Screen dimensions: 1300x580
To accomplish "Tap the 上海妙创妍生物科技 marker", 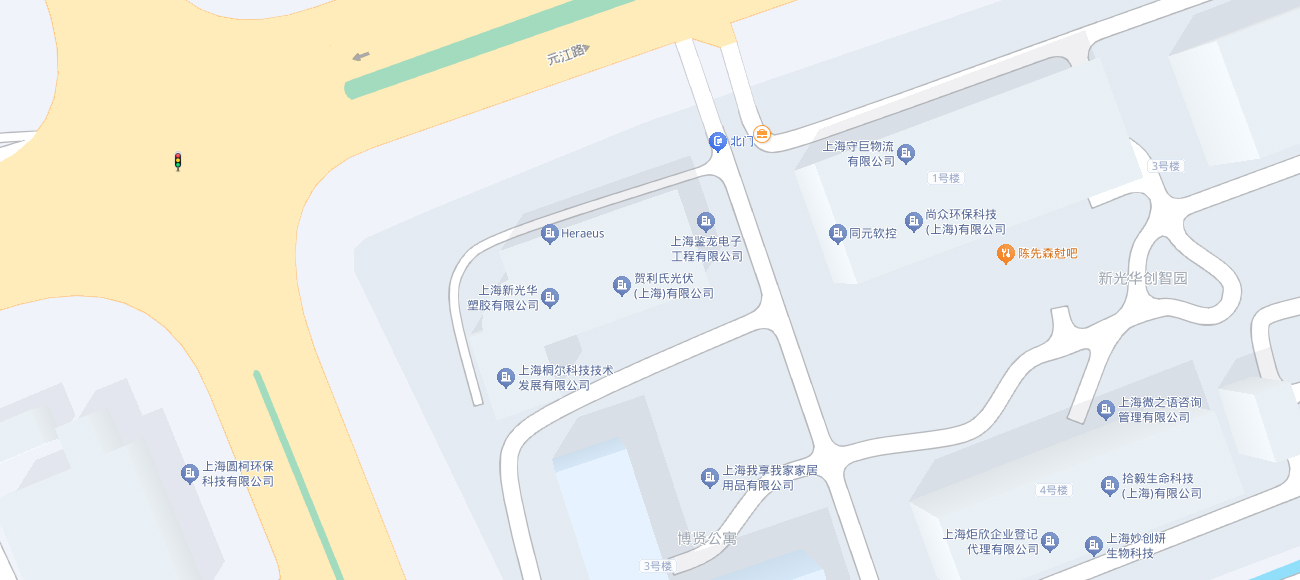I will click(x=1094, y=545).
